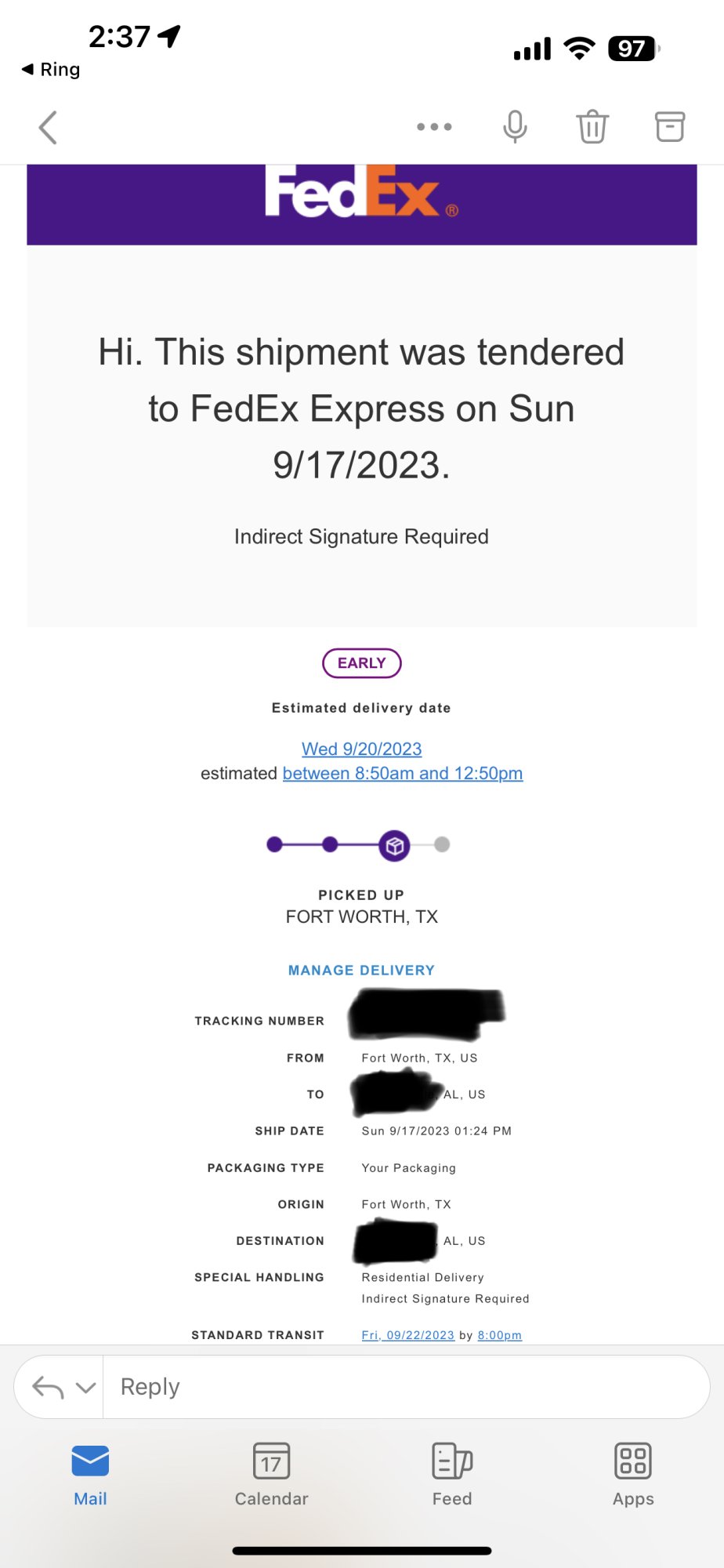The height and width of the screenshot is (1568, 724).
Task: Tap the Reply field to respond
Action: coord(406,1387)
